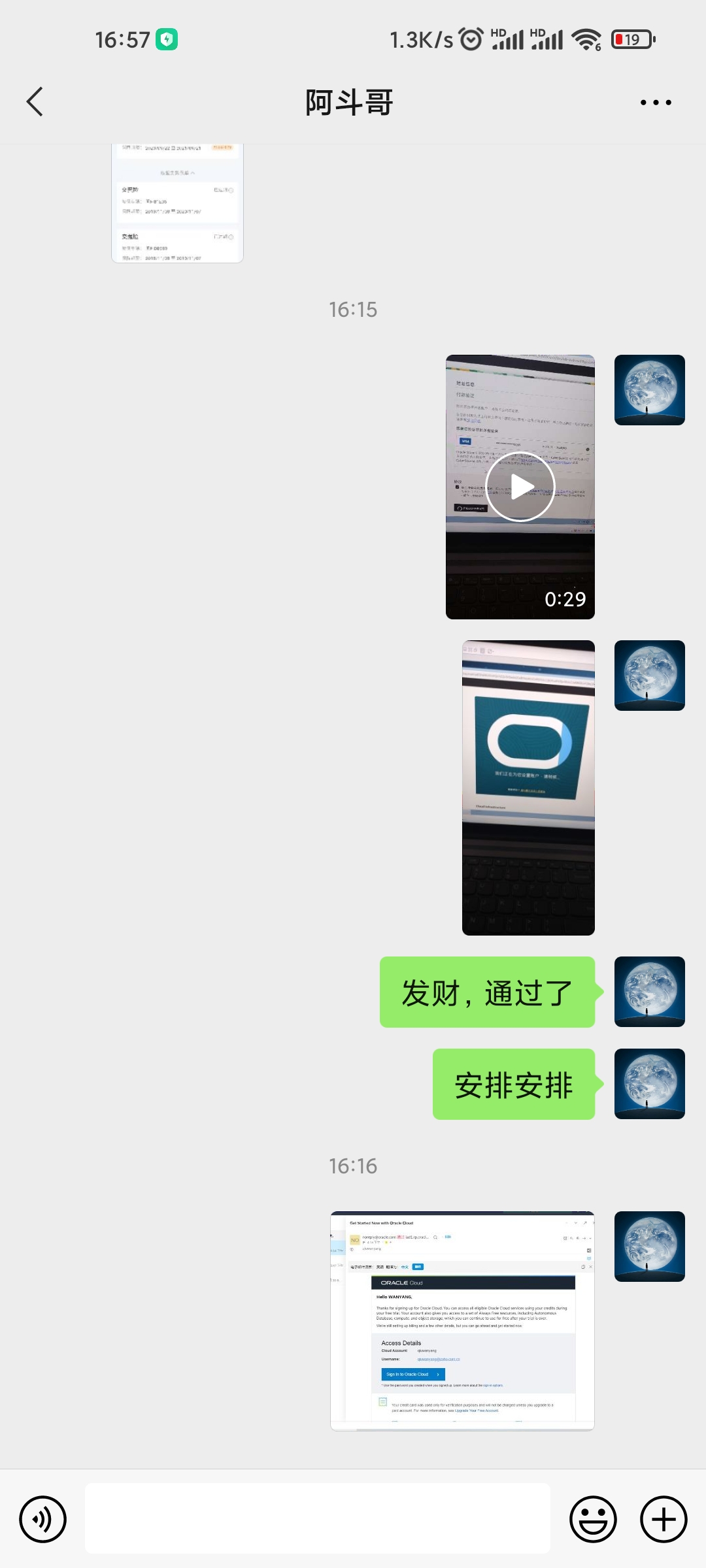Tap the avatar beside 安排安排
Screen dimensions: 706x1568
pyautogui.click(x=649, y=1084)
